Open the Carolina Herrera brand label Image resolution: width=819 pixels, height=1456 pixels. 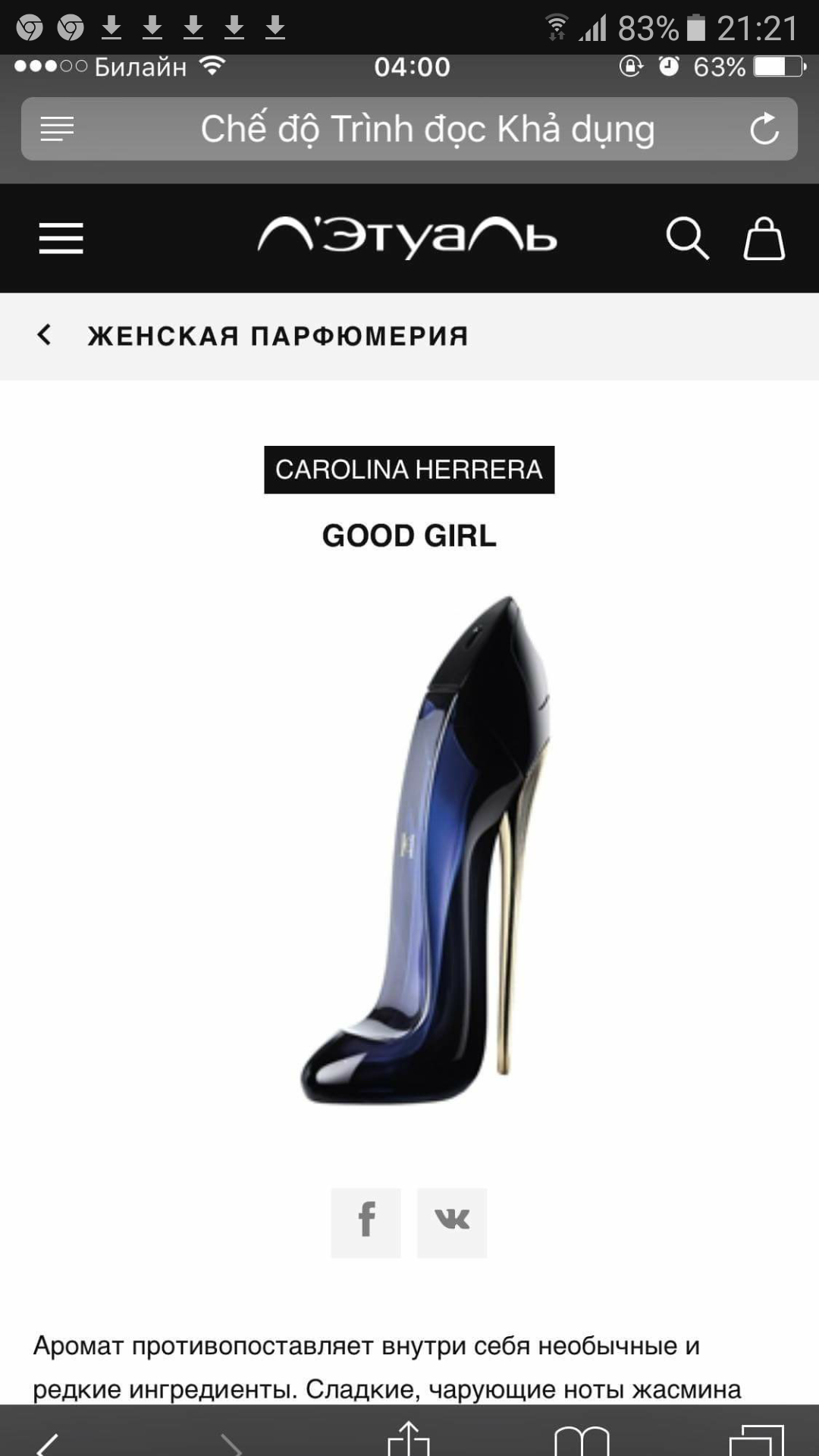pyautogui.click(x=409, y=469)
